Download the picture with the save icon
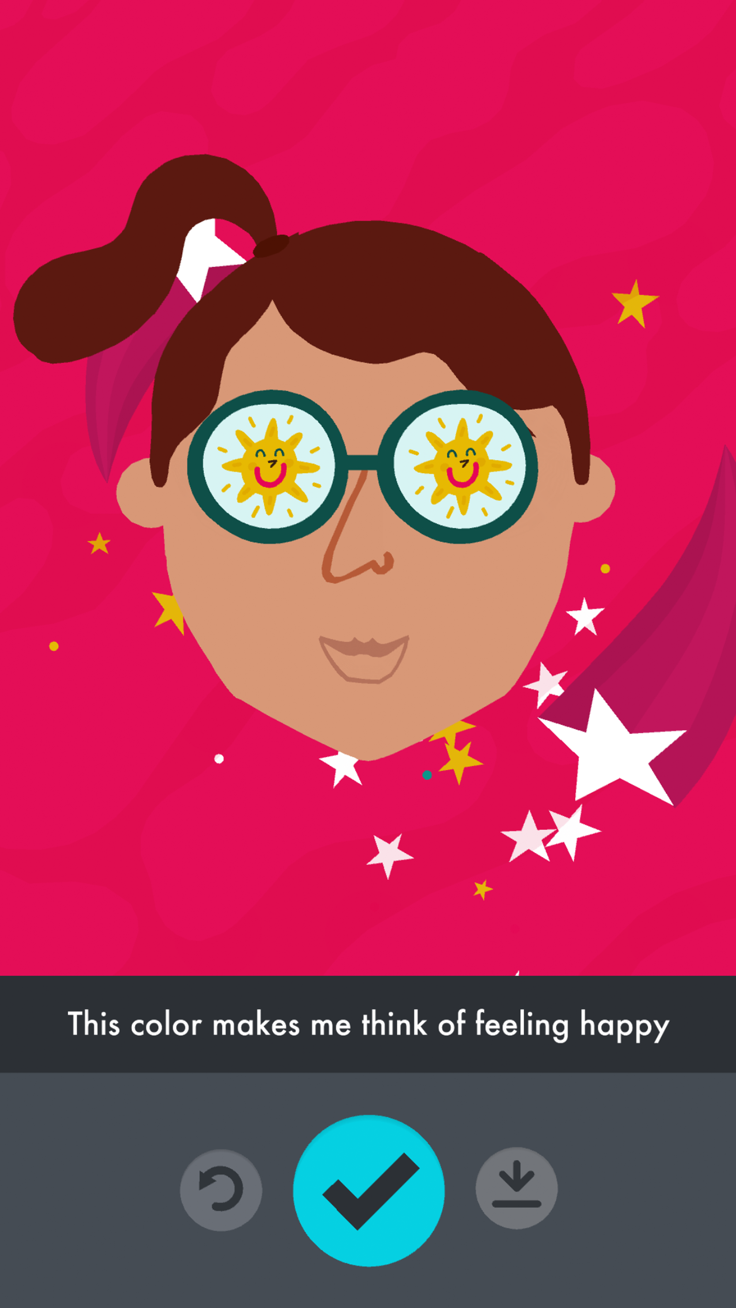 pyautogui.click(x=516, y=1188)
